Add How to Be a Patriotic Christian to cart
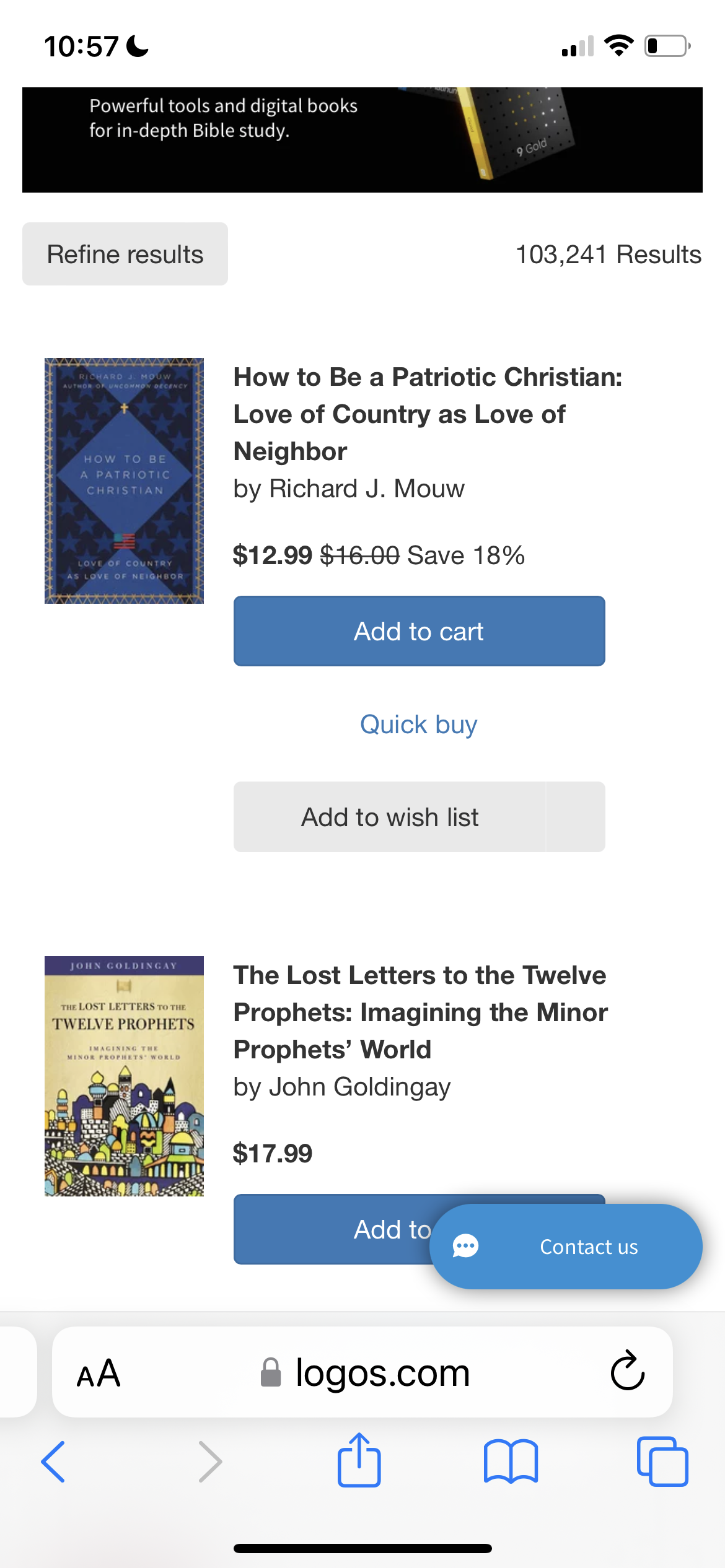The height and width of the screenshot is (1568, 725). point(419,631)
